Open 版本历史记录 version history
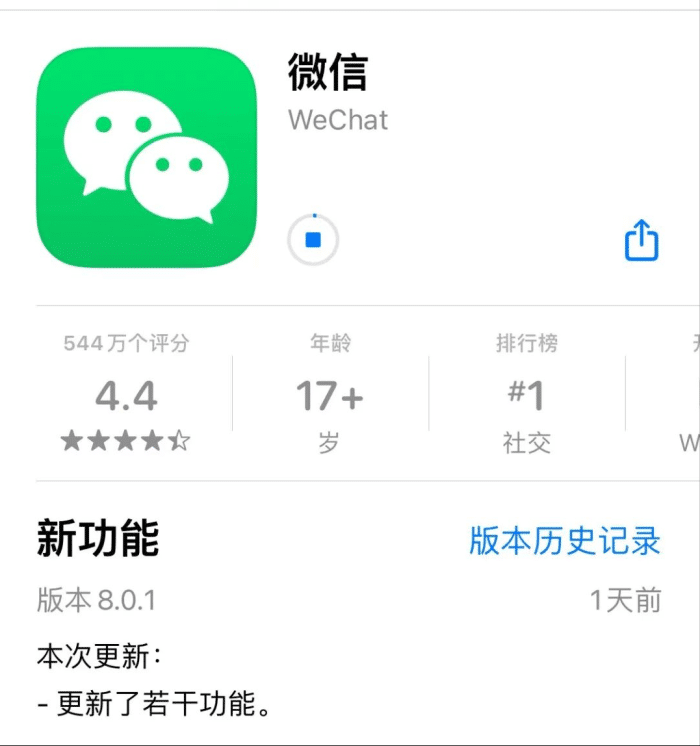Image resolution: width=700 pixels, height=746 pixels. coord(565,540)
